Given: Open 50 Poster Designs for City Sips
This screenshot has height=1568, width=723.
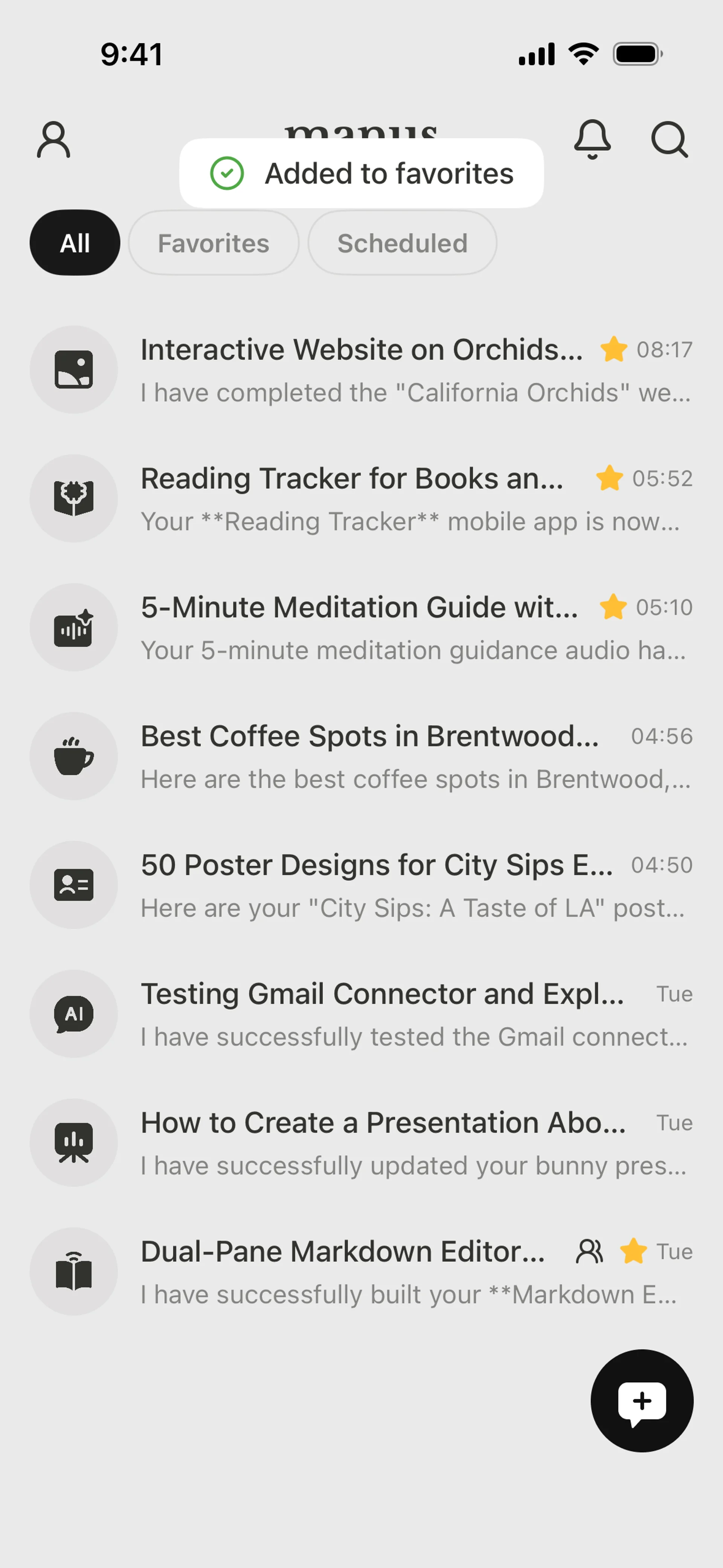Looking at the screenshot, I should click(x=361, y=885).
